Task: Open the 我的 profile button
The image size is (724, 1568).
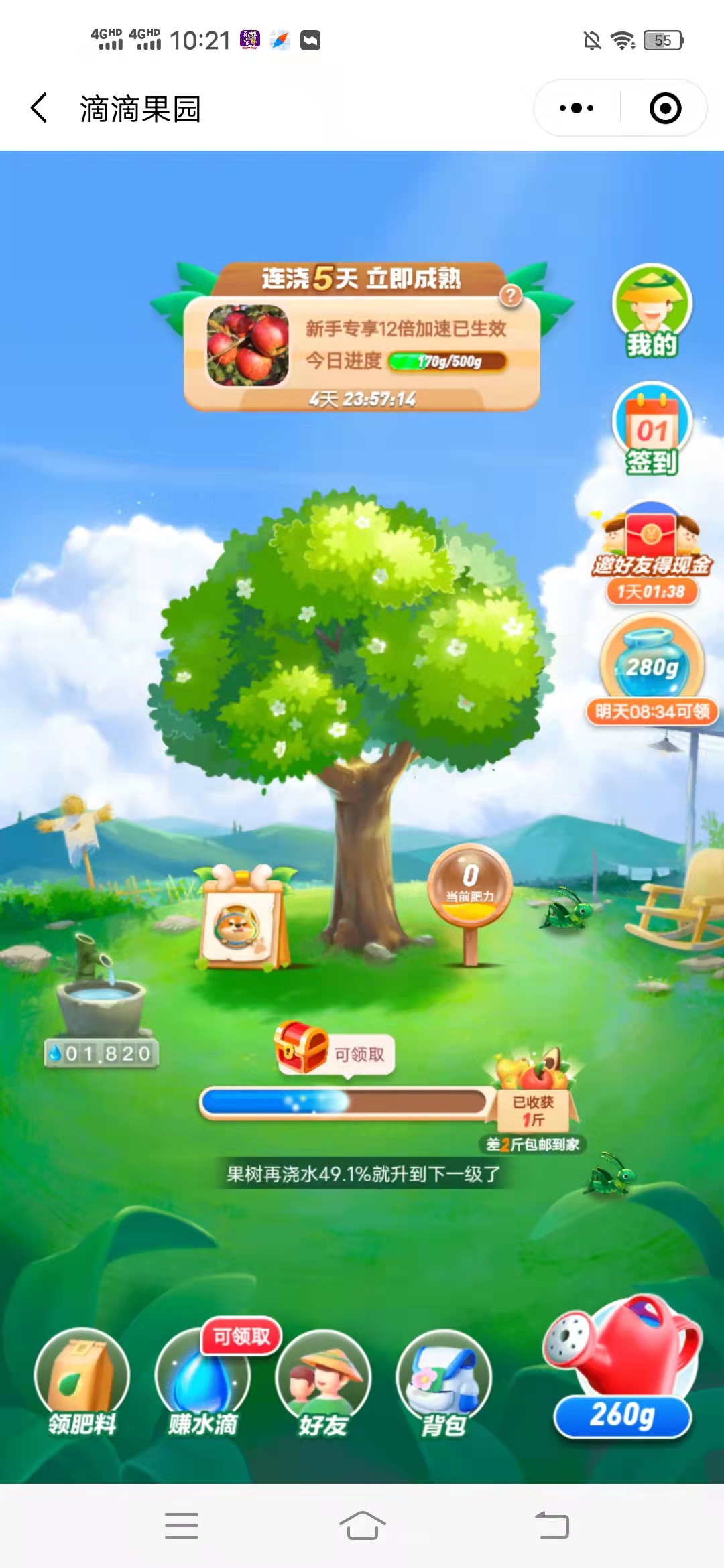Action: coord(652,312)
